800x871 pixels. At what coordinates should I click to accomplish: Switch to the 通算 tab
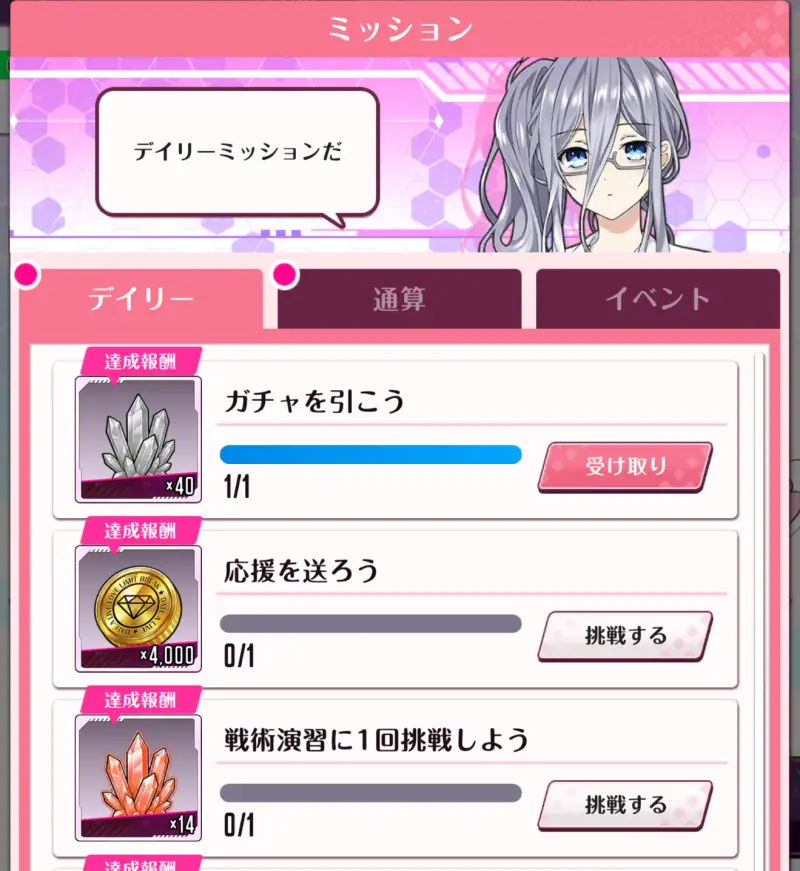point(400,298)
